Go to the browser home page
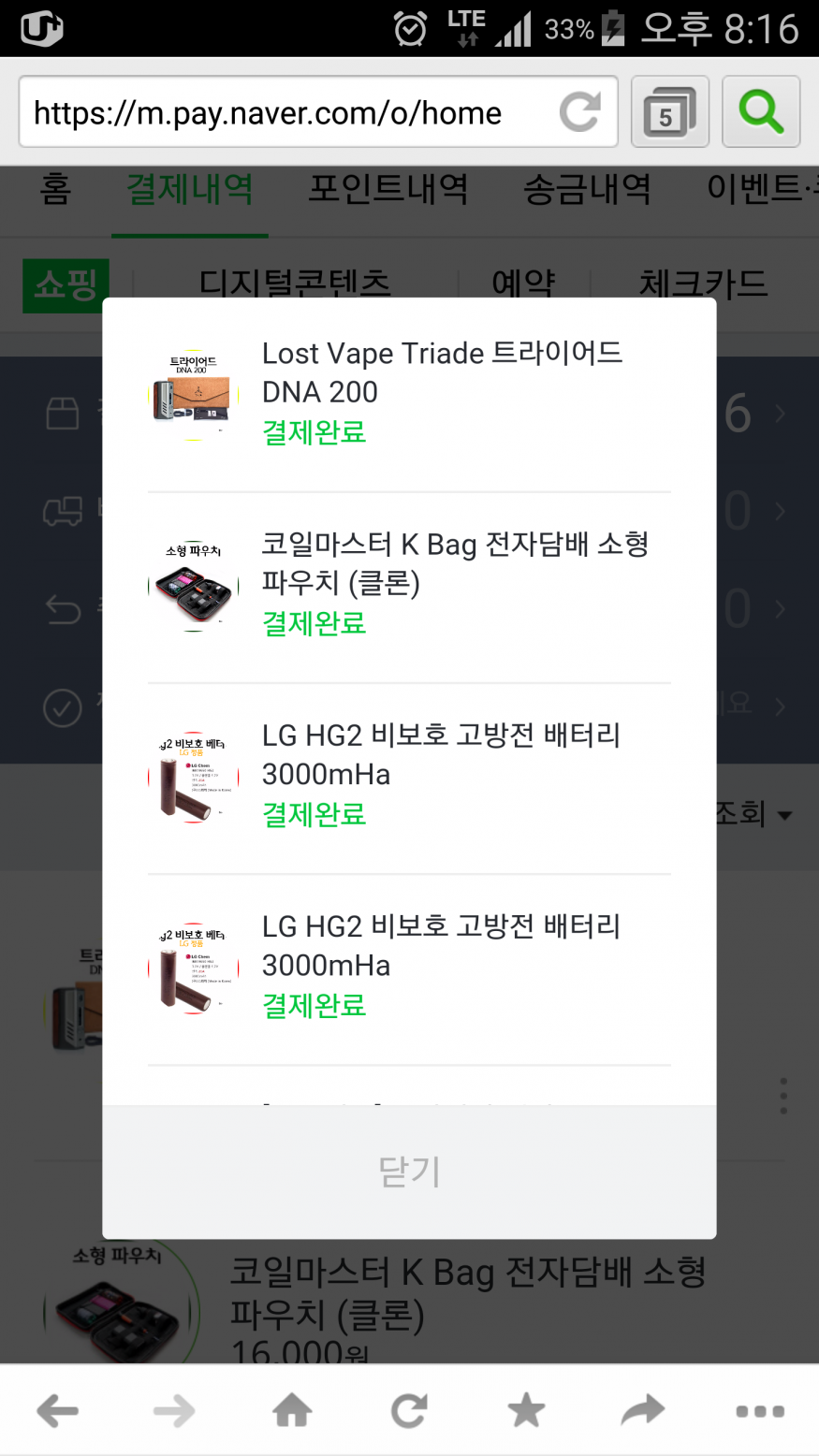The height and width of the screenshot is (1456, 819). click(x=292, y=1410)
